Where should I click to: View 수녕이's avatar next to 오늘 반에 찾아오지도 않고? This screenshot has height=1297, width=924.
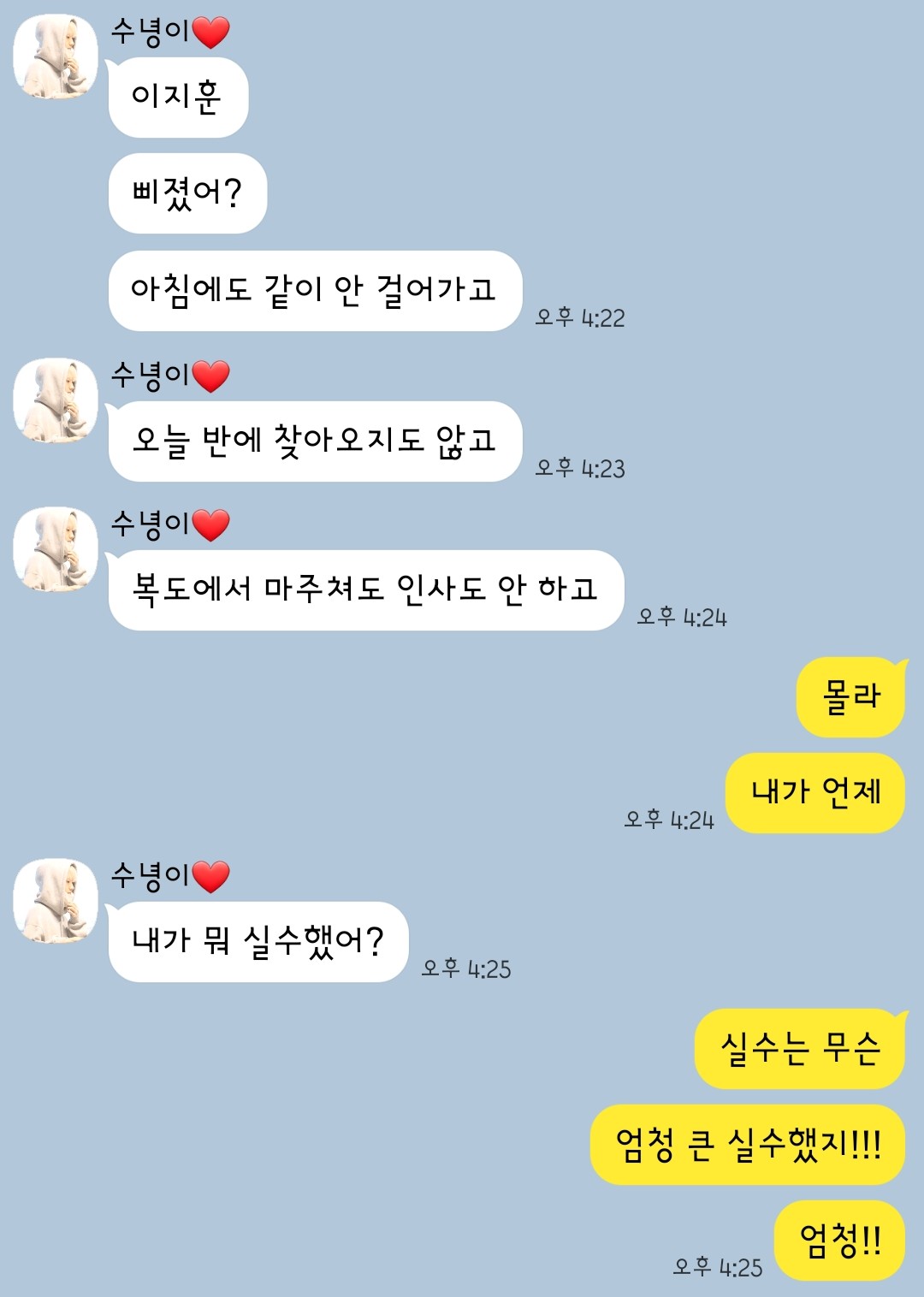(56, 400)
